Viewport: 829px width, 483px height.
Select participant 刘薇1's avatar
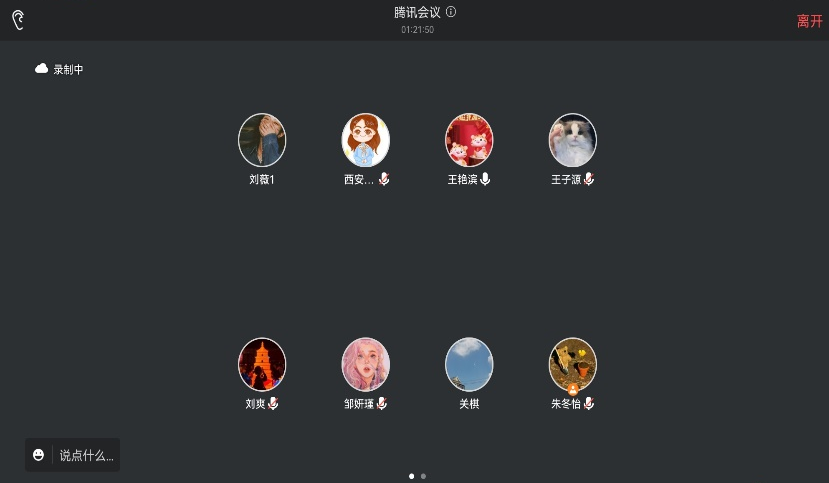[x=262, y=140]
